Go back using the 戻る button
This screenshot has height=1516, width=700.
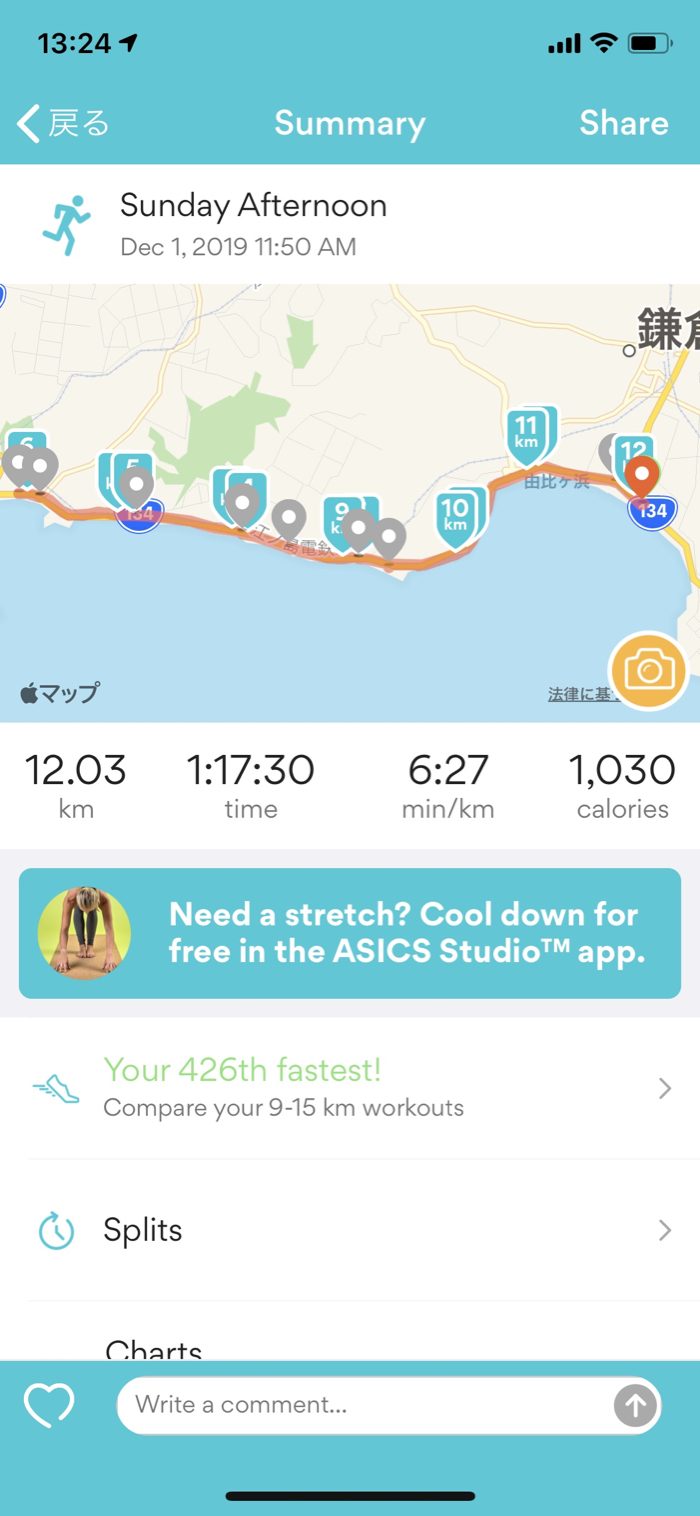tap(64, 124)
